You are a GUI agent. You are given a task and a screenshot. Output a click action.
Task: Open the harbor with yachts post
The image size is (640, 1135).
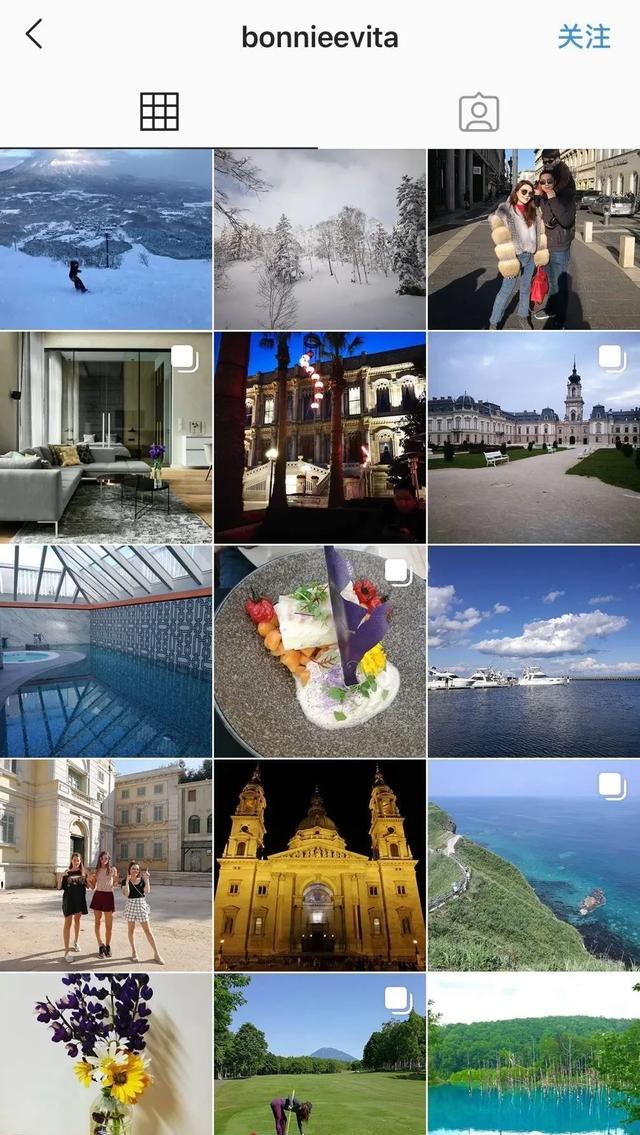[534, 651]
